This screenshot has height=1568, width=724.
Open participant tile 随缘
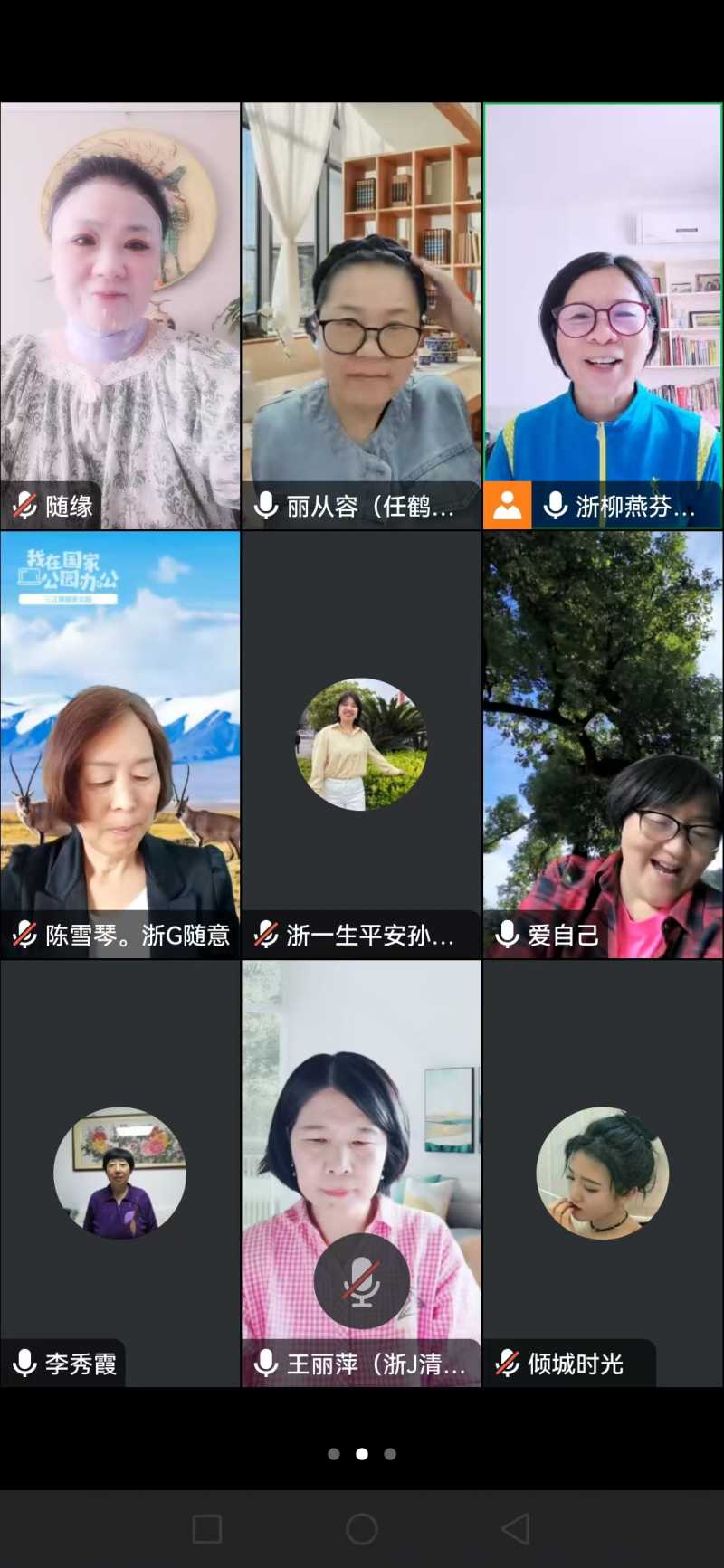(x=119, y=315)
